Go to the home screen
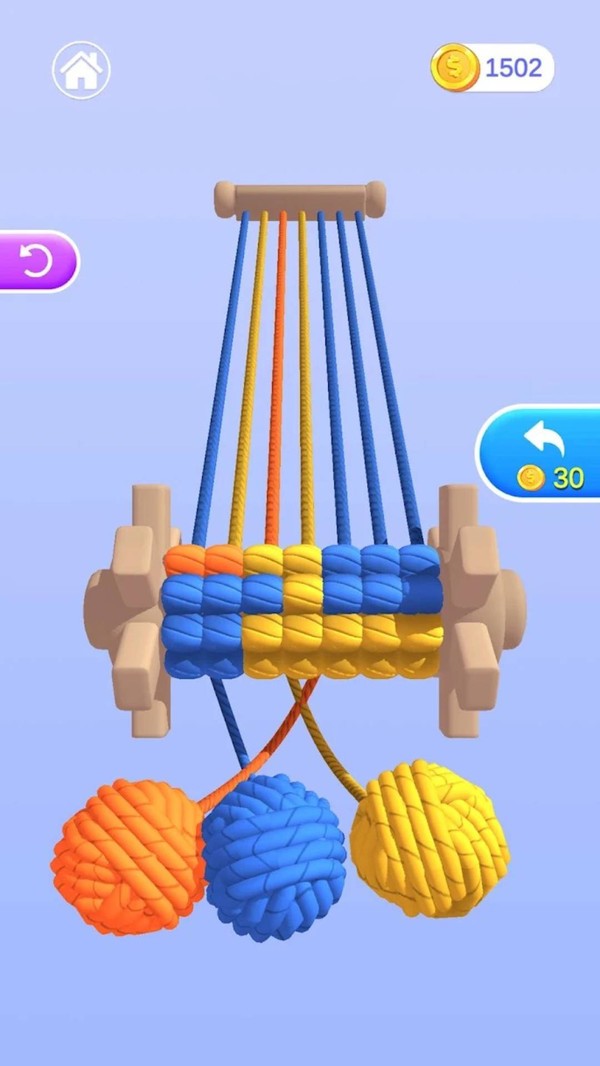This screenshot has width=600, height=1066. coord(81,69)
